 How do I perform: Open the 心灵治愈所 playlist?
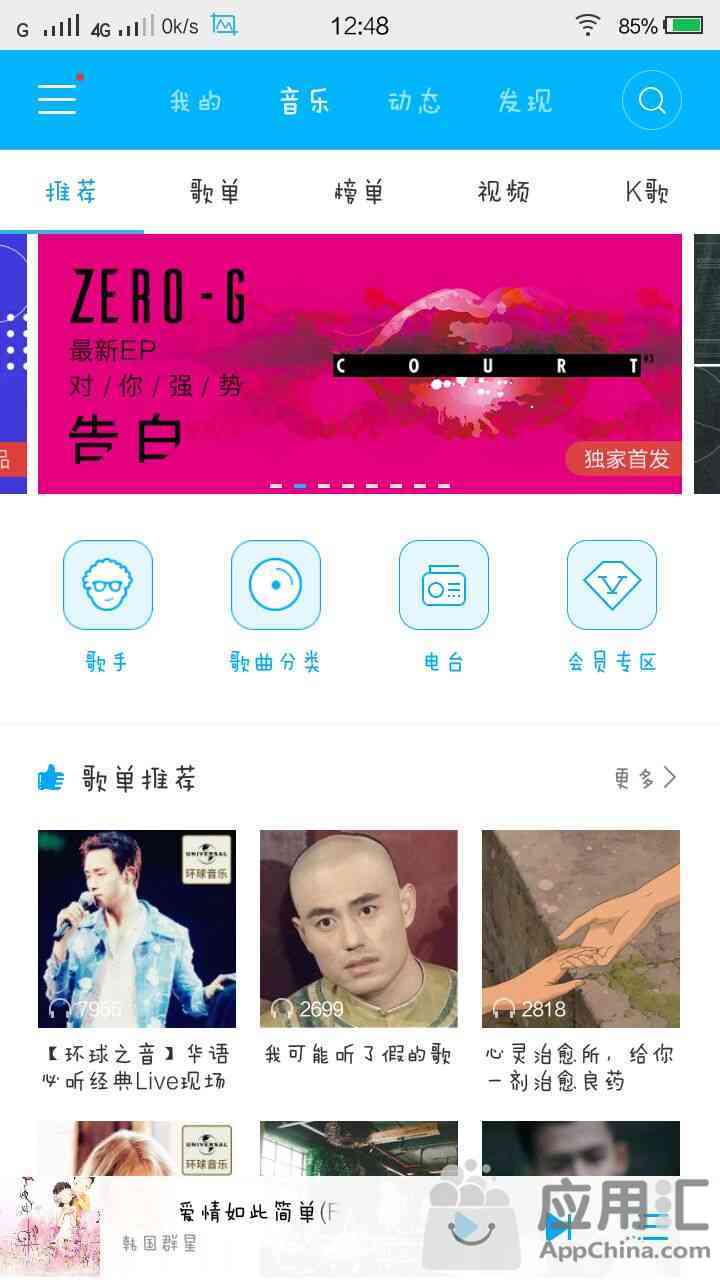coord(581,929)
